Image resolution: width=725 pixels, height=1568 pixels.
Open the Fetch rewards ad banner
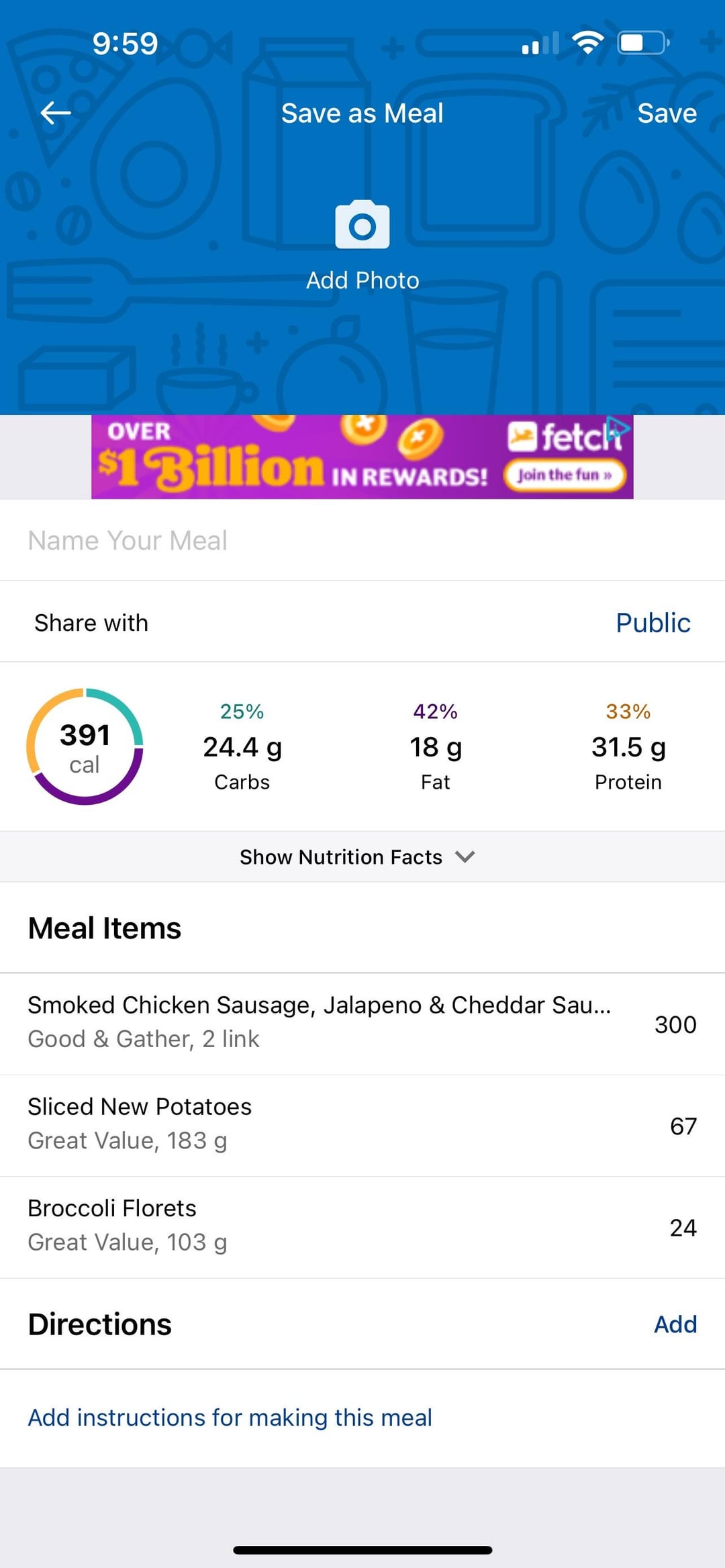tap(362, 456)
